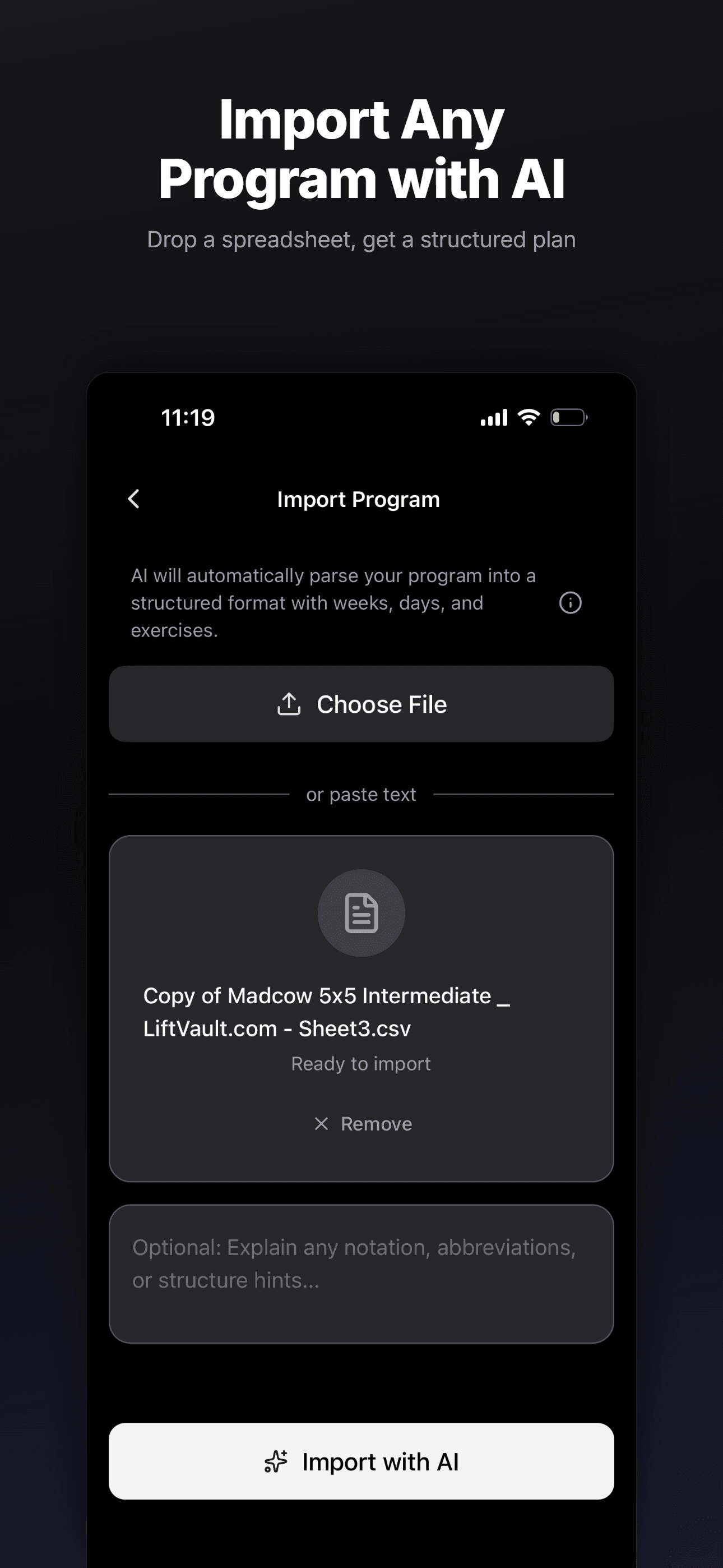
Task: Tap the 'or paste text' divider label
Action: [361, 794]
